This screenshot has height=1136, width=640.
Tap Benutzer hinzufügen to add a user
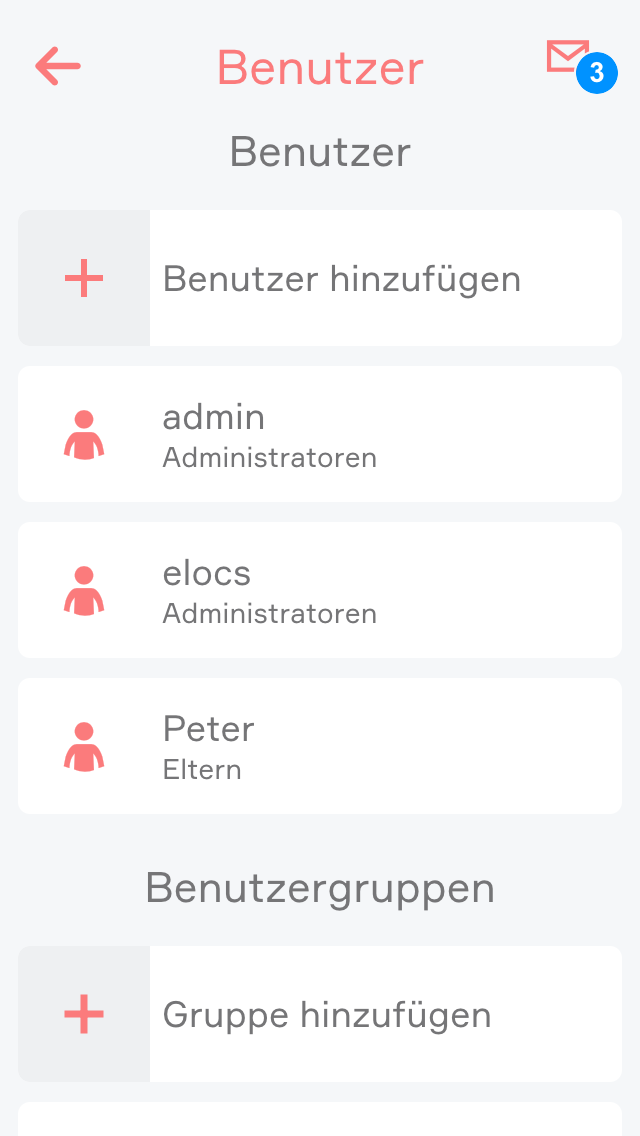coord(320,278)
